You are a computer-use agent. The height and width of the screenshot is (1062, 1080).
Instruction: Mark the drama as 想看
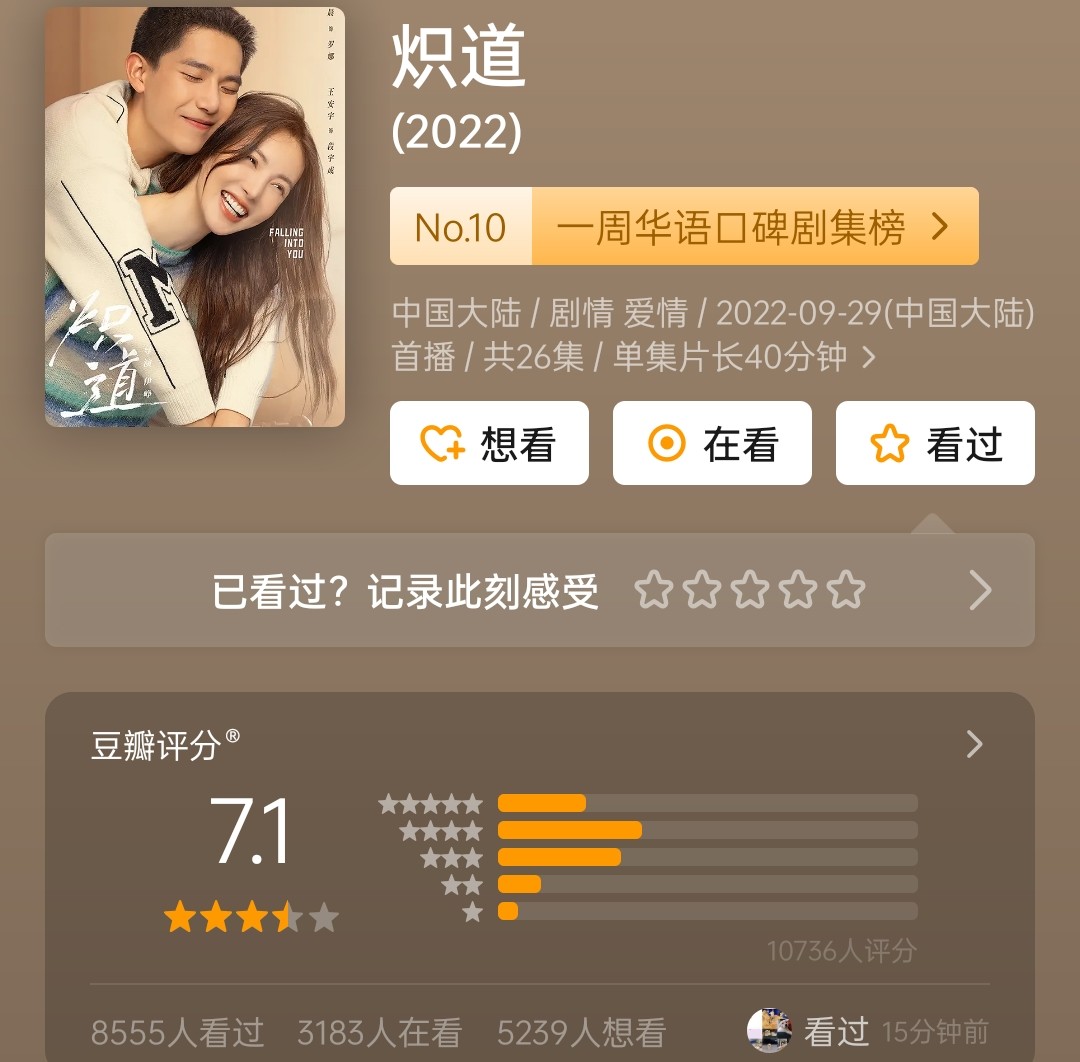click(489, 443)
